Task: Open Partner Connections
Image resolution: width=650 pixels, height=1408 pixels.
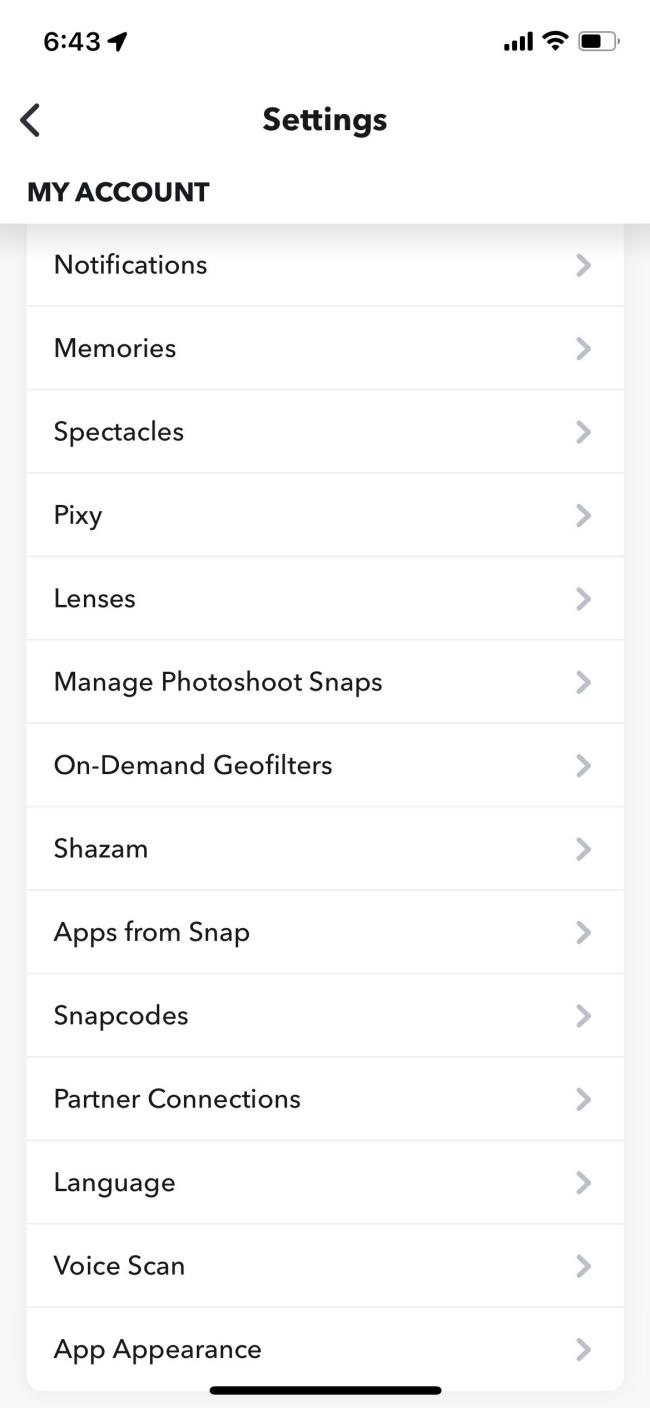Action: [325, 1099]
